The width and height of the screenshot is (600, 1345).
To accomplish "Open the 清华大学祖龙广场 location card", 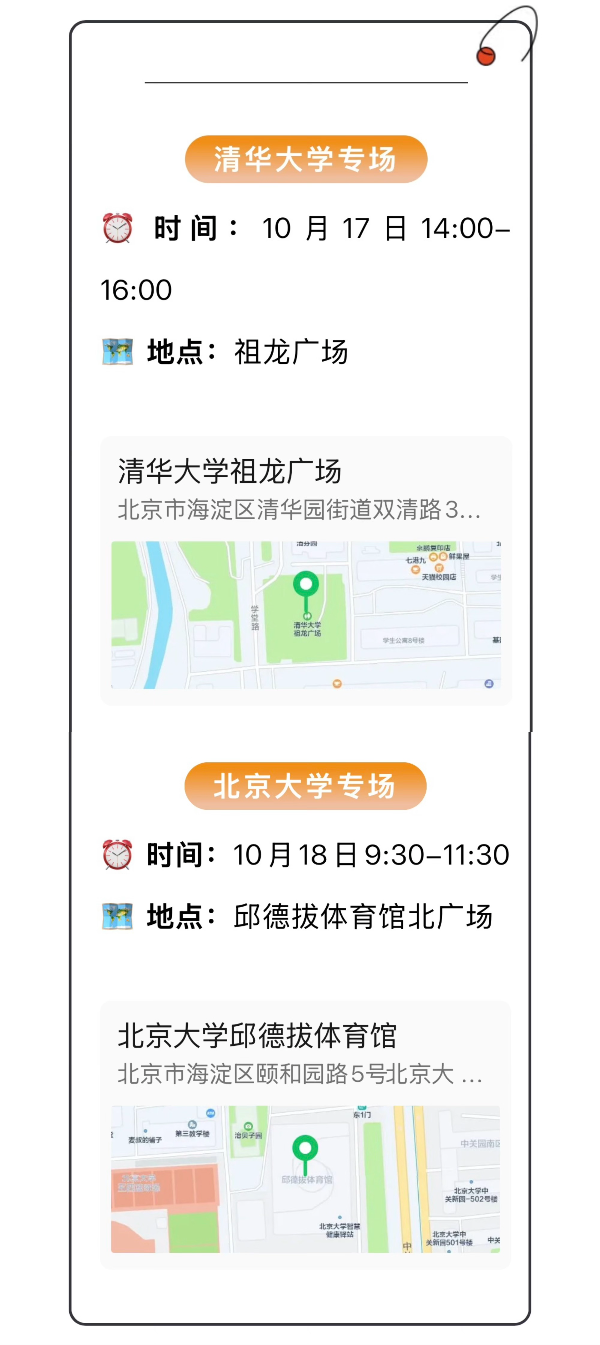I will coord(305,571).
